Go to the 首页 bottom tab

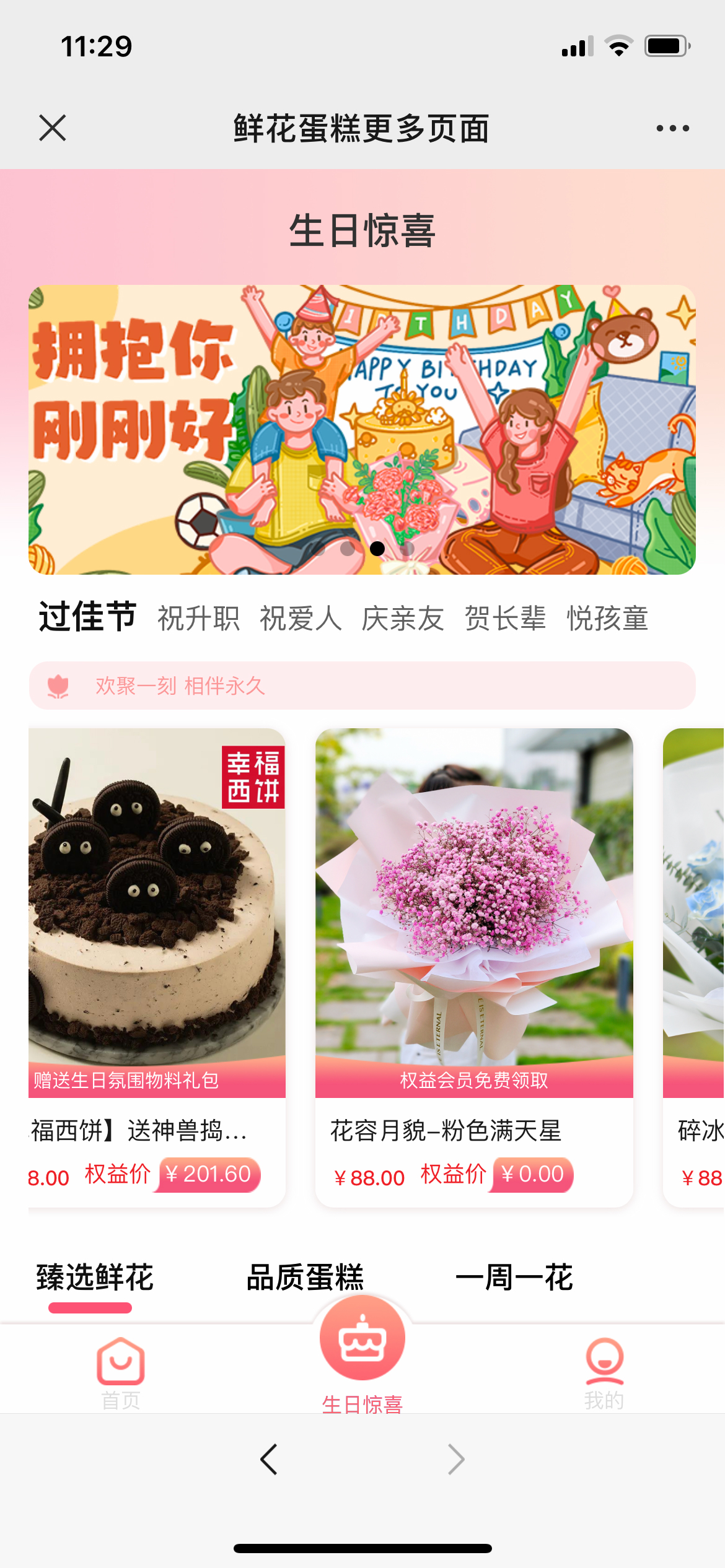click(121, 1373)
